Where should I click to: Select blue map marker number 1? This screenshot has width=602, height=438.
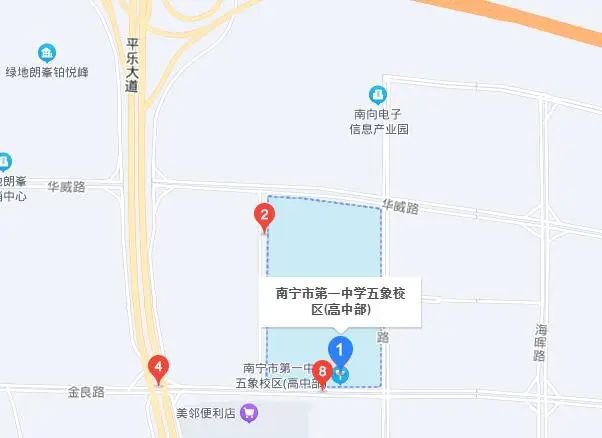[341, 352]
